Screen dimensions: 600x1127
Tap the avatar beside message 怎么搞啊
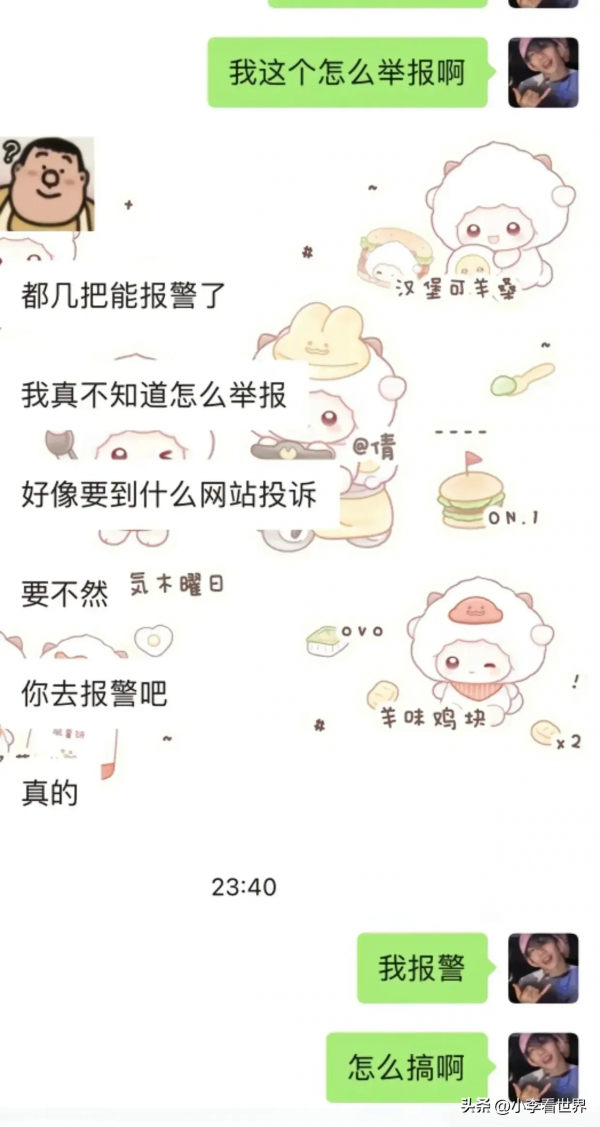[x=543, y=1066]
